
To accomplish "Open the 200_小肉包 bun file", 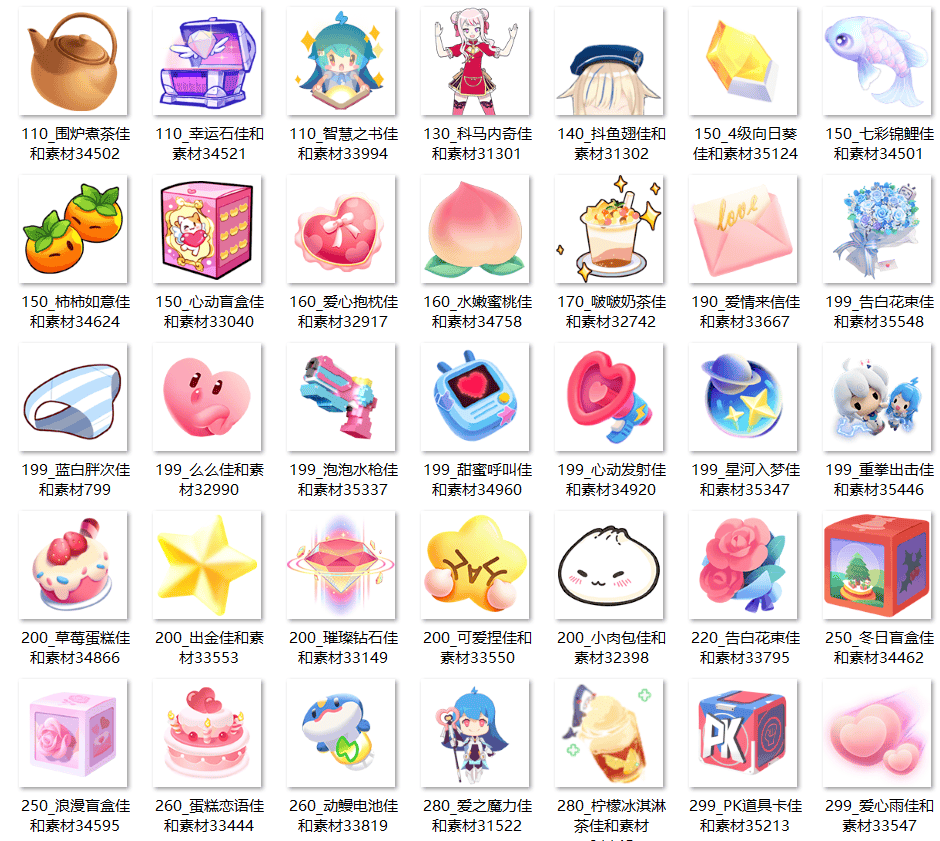I will [610, 565].
